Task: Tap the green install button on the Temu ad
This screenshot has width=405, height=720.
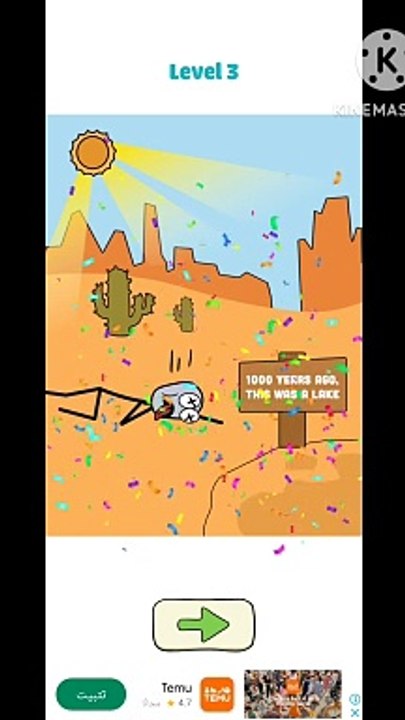Action: [x=91, y=694]
